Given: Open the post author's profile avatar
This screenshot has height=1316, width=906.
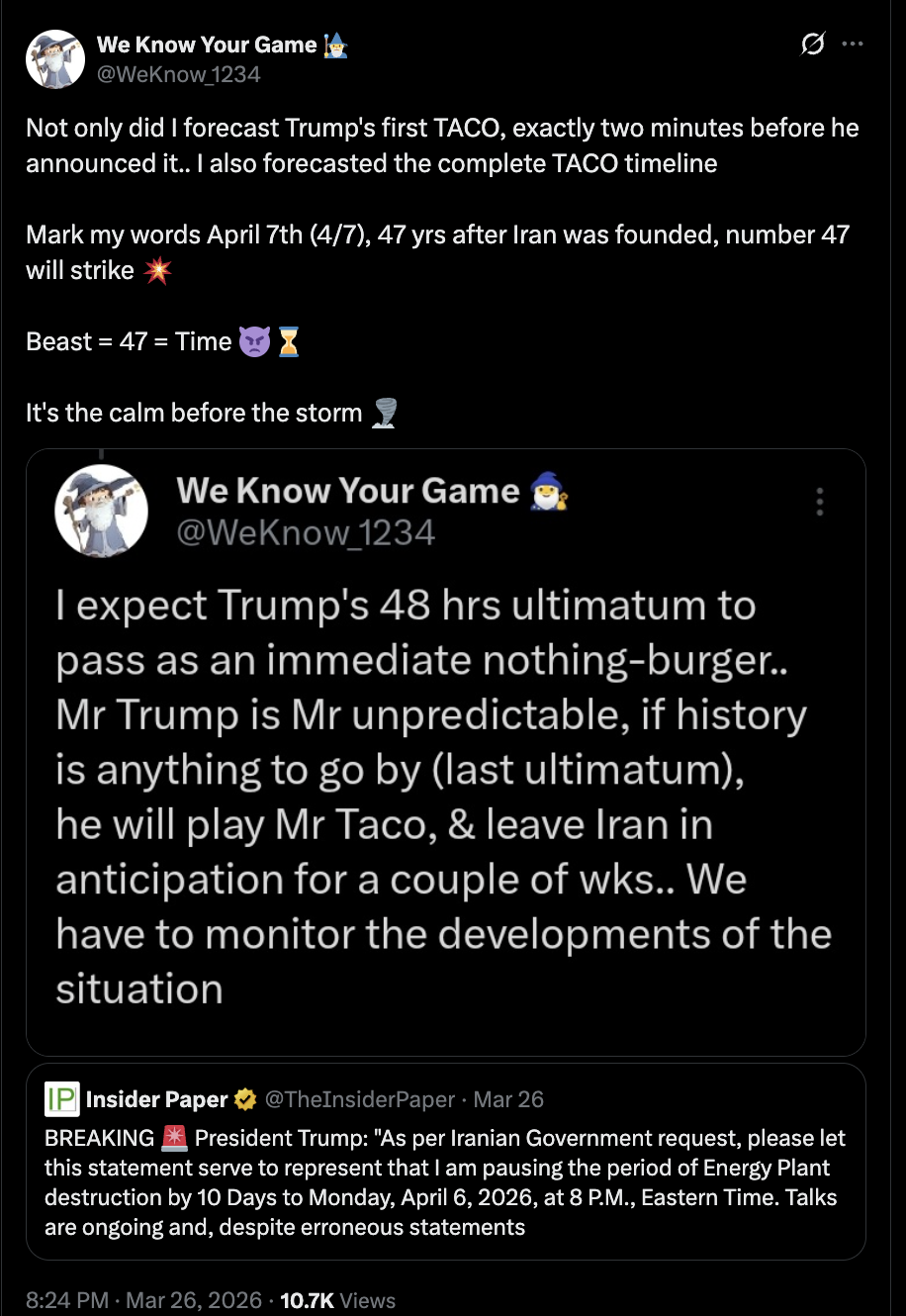Looking at the screenshot, I should [55, 59].
